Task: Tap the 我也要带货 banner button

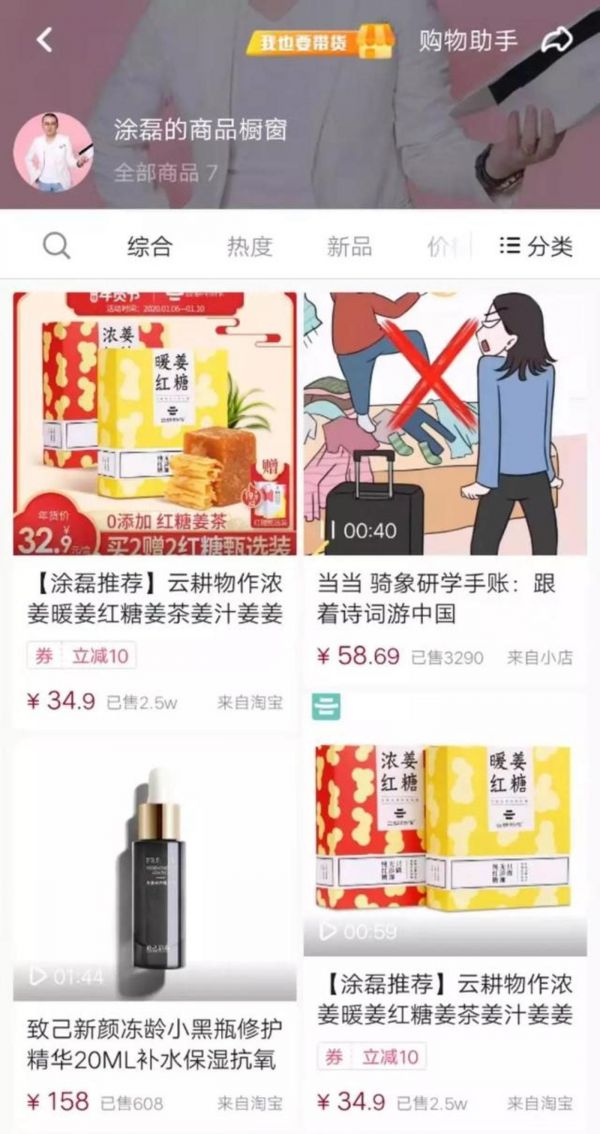Action: point(321,41)
